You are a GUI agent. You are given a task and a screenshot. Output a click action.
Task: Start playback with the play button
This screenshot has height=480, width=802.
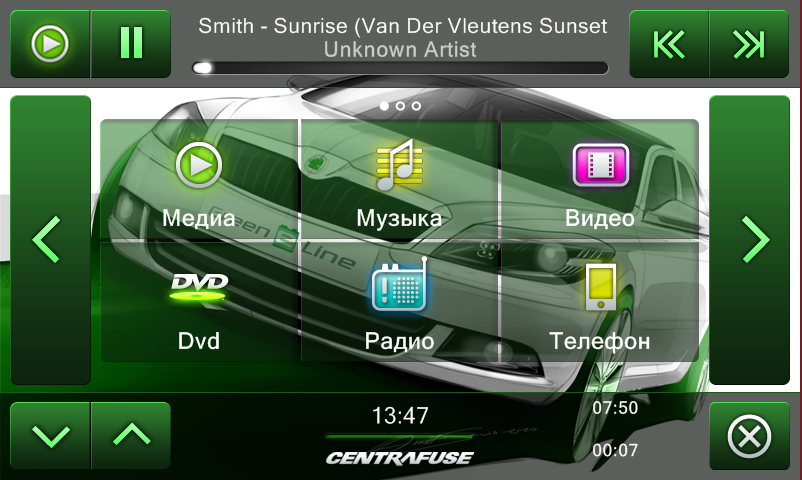click(x=49, y=44)
